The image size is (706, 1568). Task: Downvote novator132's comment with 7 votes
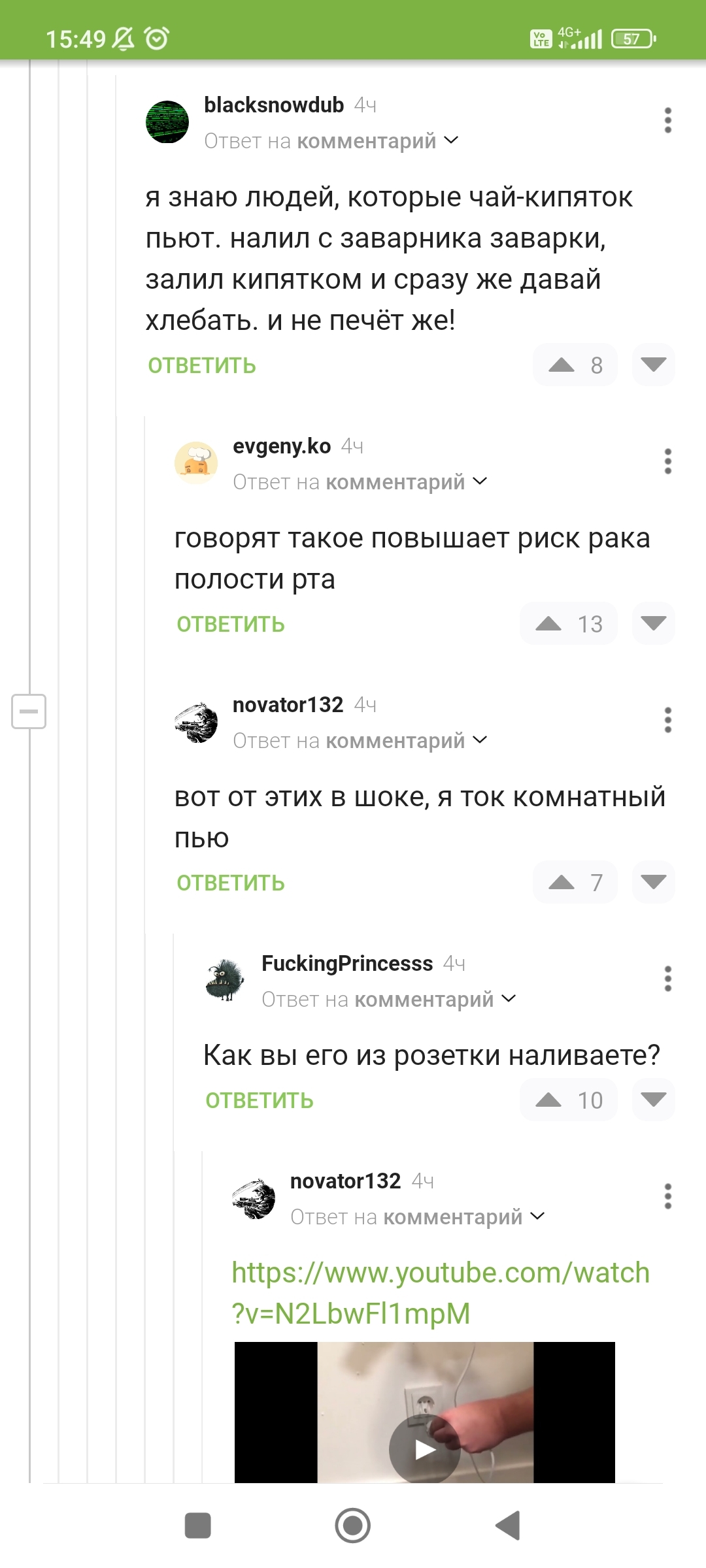pyautogui.click(x=653, y=882)
